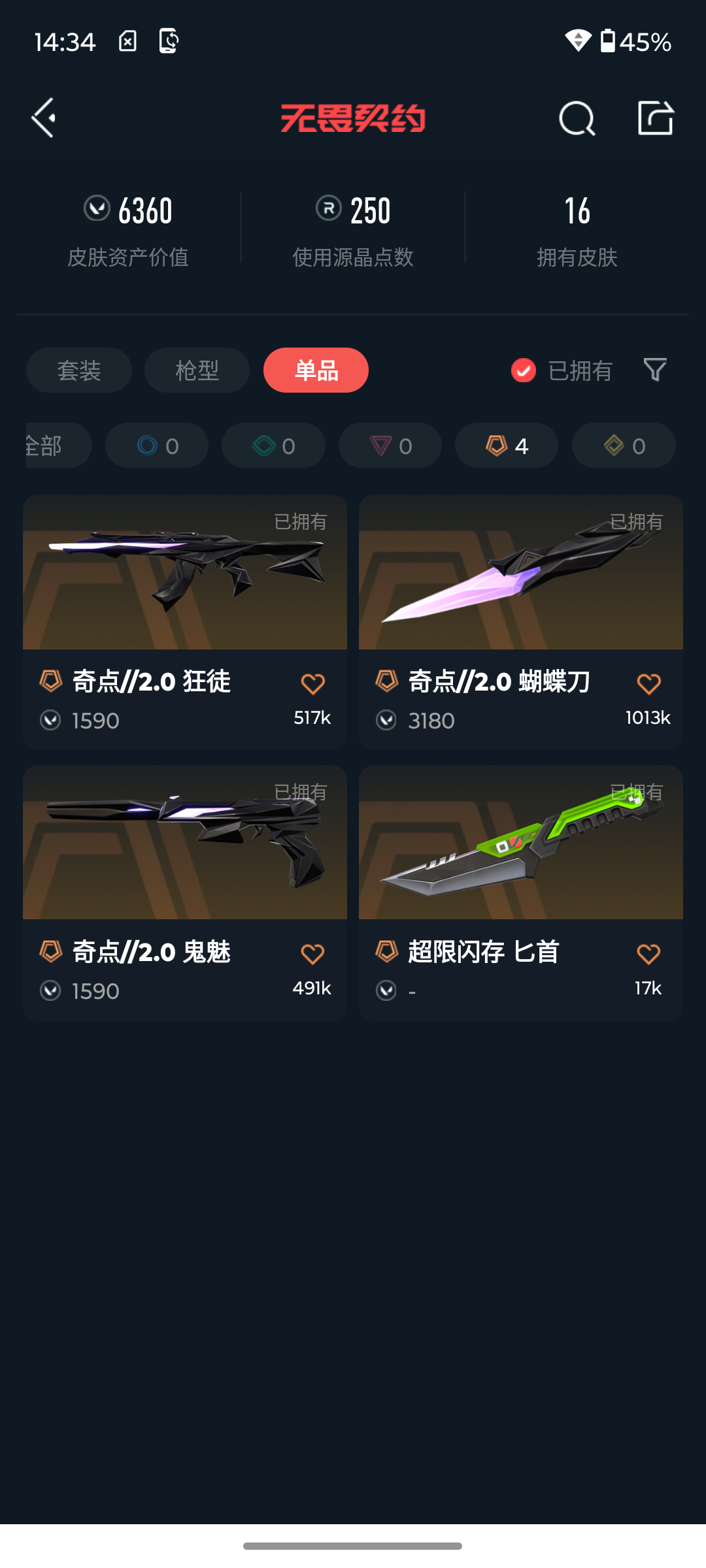The width and height of the screenshot is (706, 1568).
Task: Open the 奇点//2.0 狂徒 skin card
Action: tap(185, 622)
